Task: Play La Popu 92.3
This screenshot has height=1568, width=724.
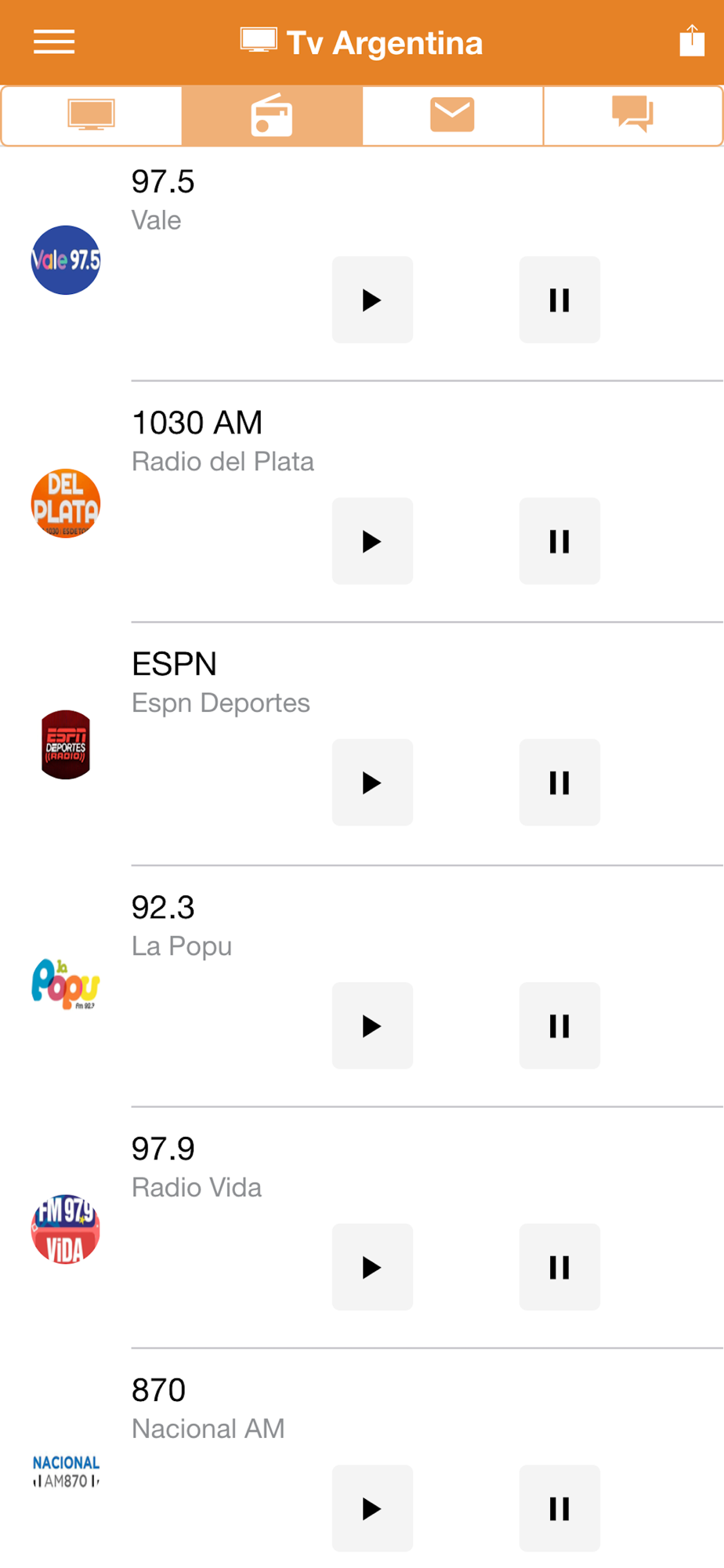Action: pyautogui.click(x=372, y=1025)
